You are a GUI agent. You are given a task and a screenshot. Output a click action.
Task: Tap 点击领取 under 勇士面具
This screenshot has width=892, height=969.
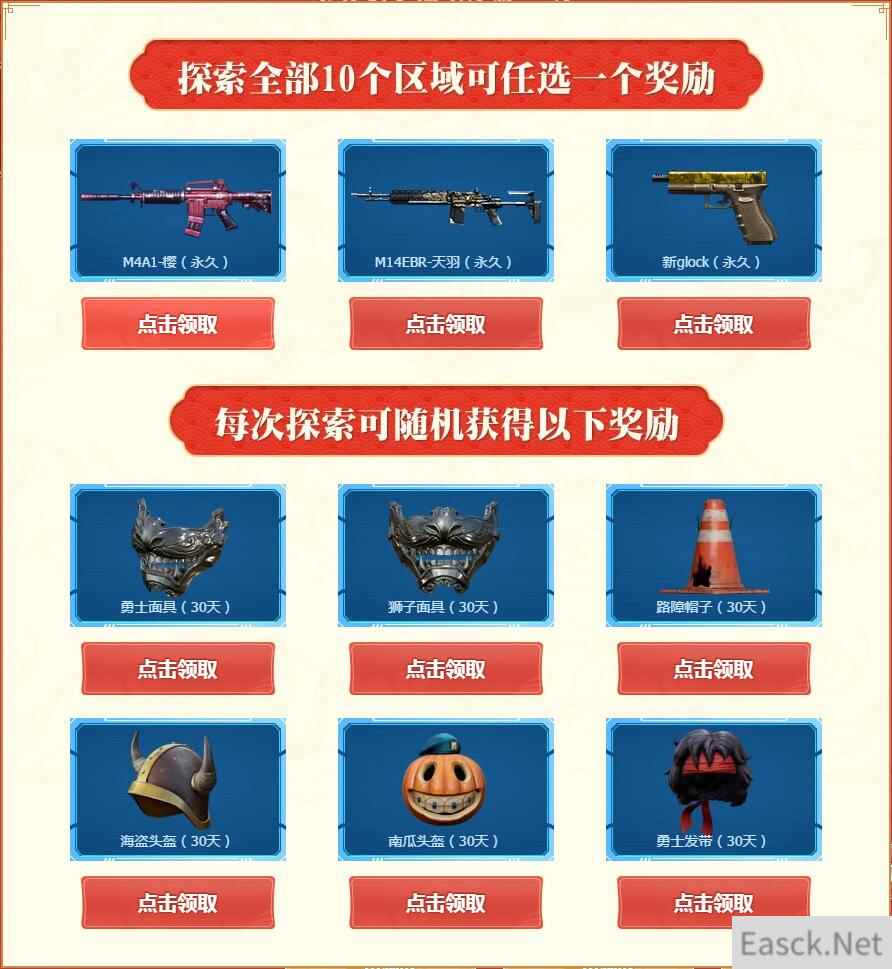pyautogui.click(x=178, y=669)
